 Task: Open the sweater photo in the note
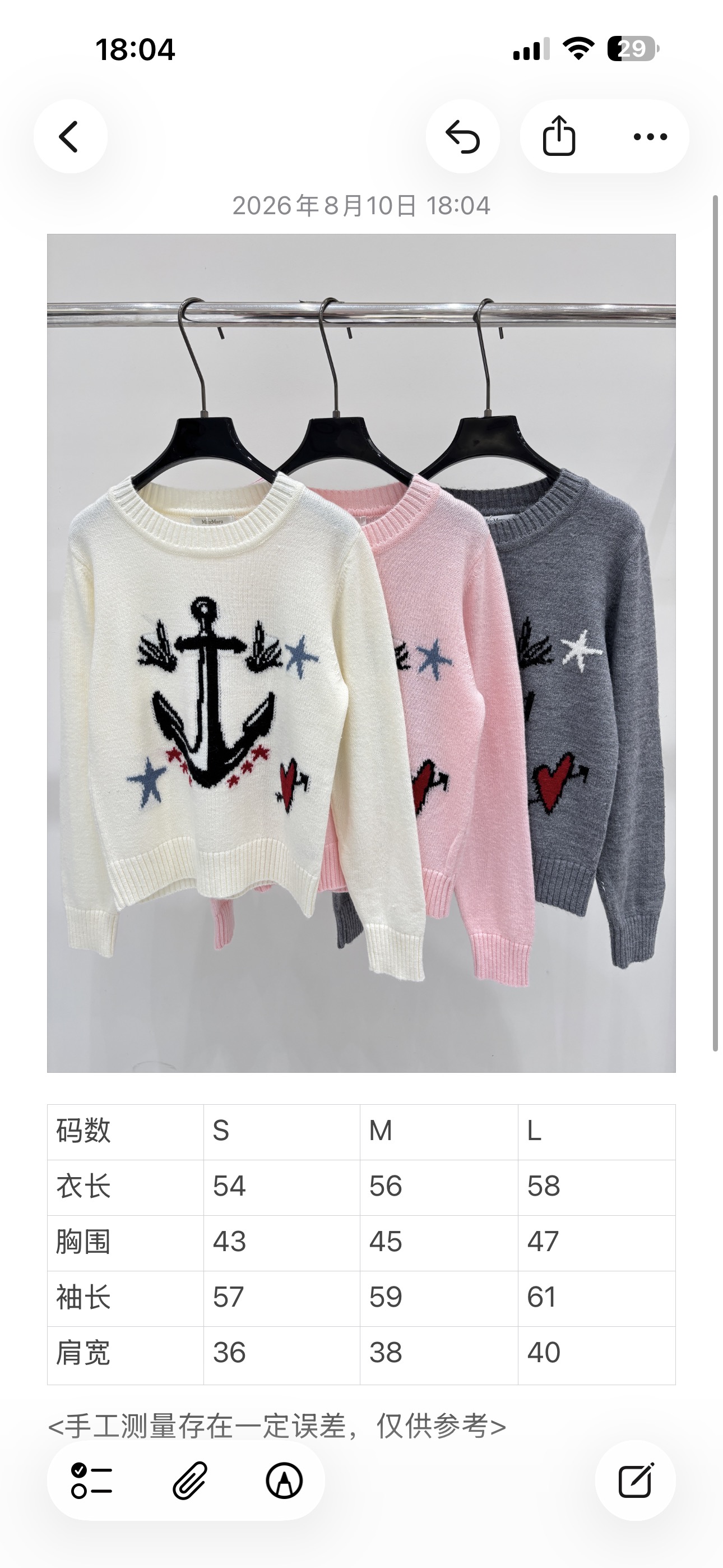[361, 653]
